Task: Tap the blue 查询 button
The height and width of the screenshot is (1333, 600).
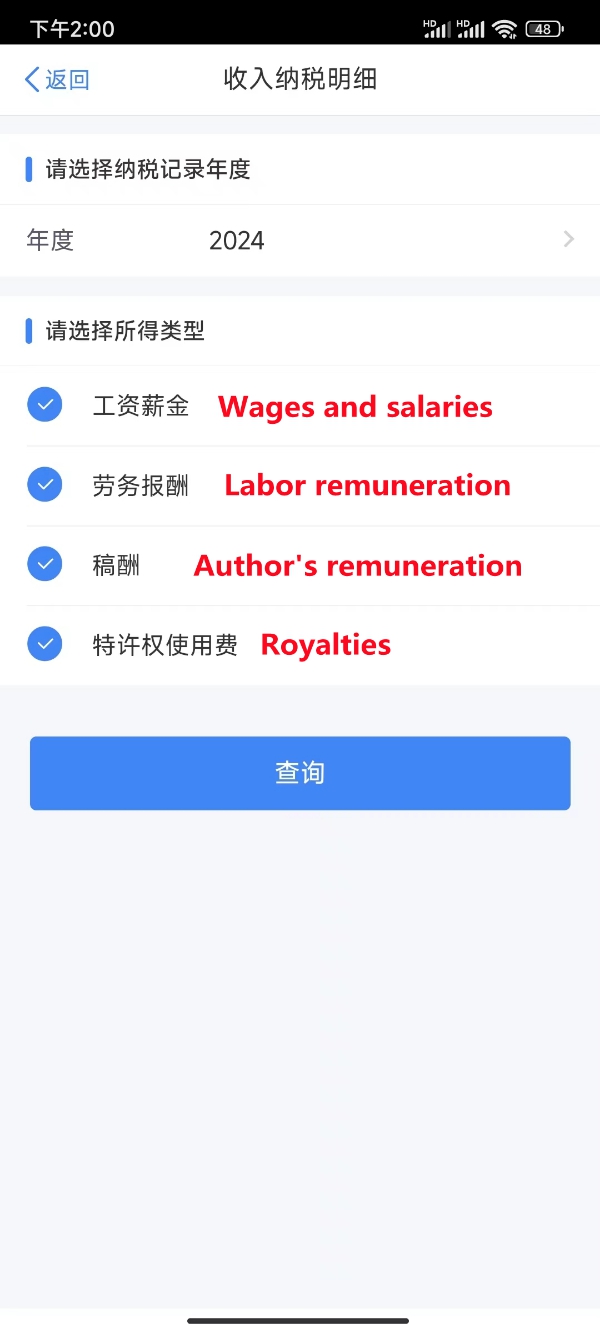Action: [300, 773]
